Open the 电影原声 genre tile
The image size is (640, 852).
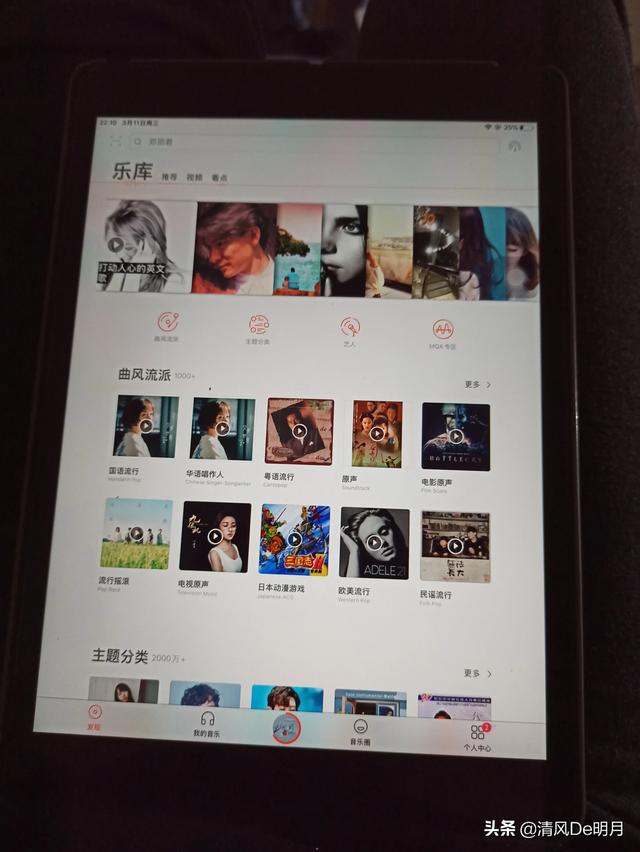click(455, 436)
